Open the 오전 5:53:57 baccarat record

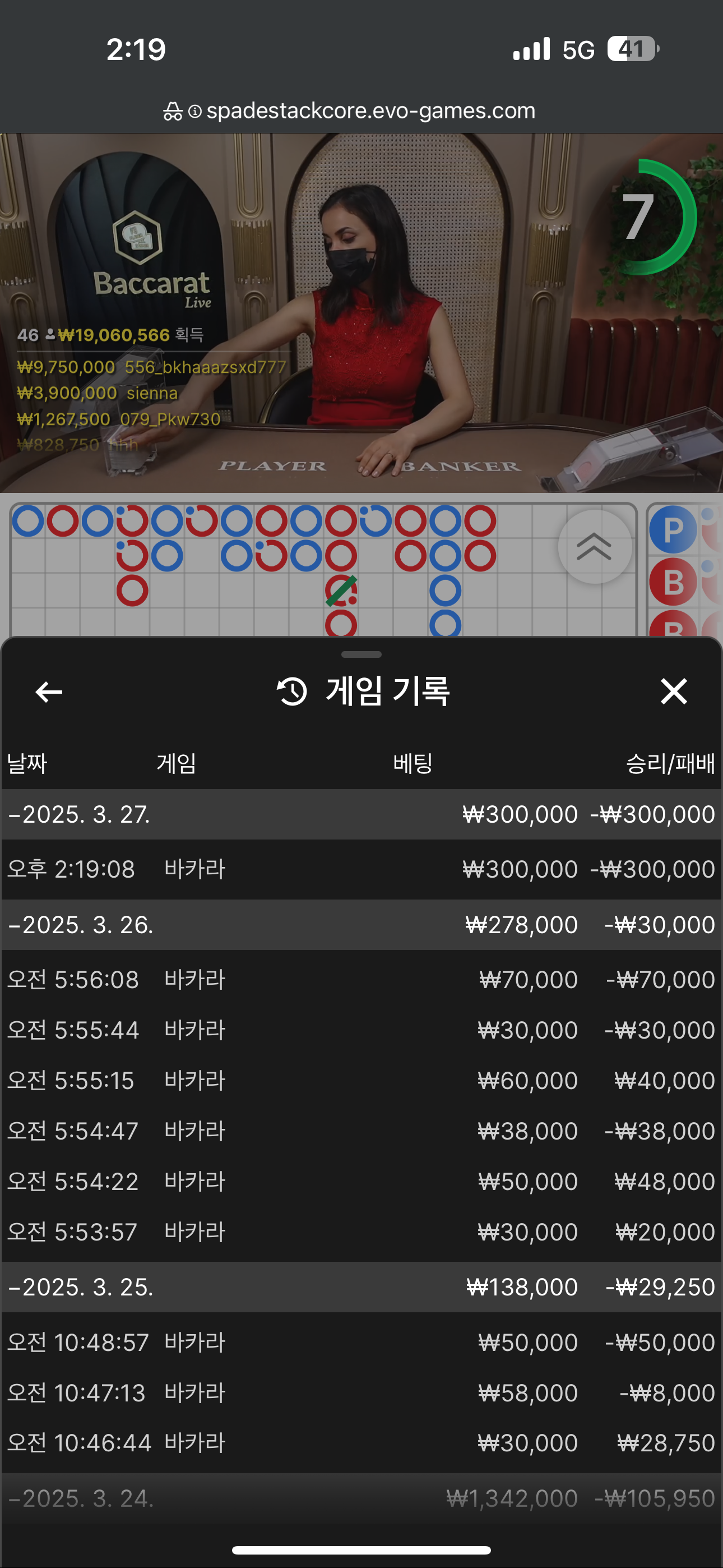click(361, 1232)
